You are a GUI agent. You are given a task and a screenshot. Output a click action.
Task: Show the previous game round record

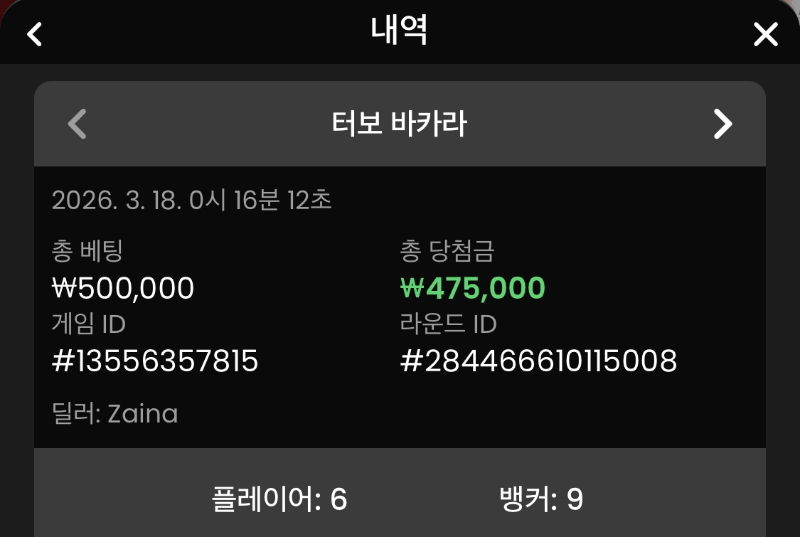(x=77, y=124)
